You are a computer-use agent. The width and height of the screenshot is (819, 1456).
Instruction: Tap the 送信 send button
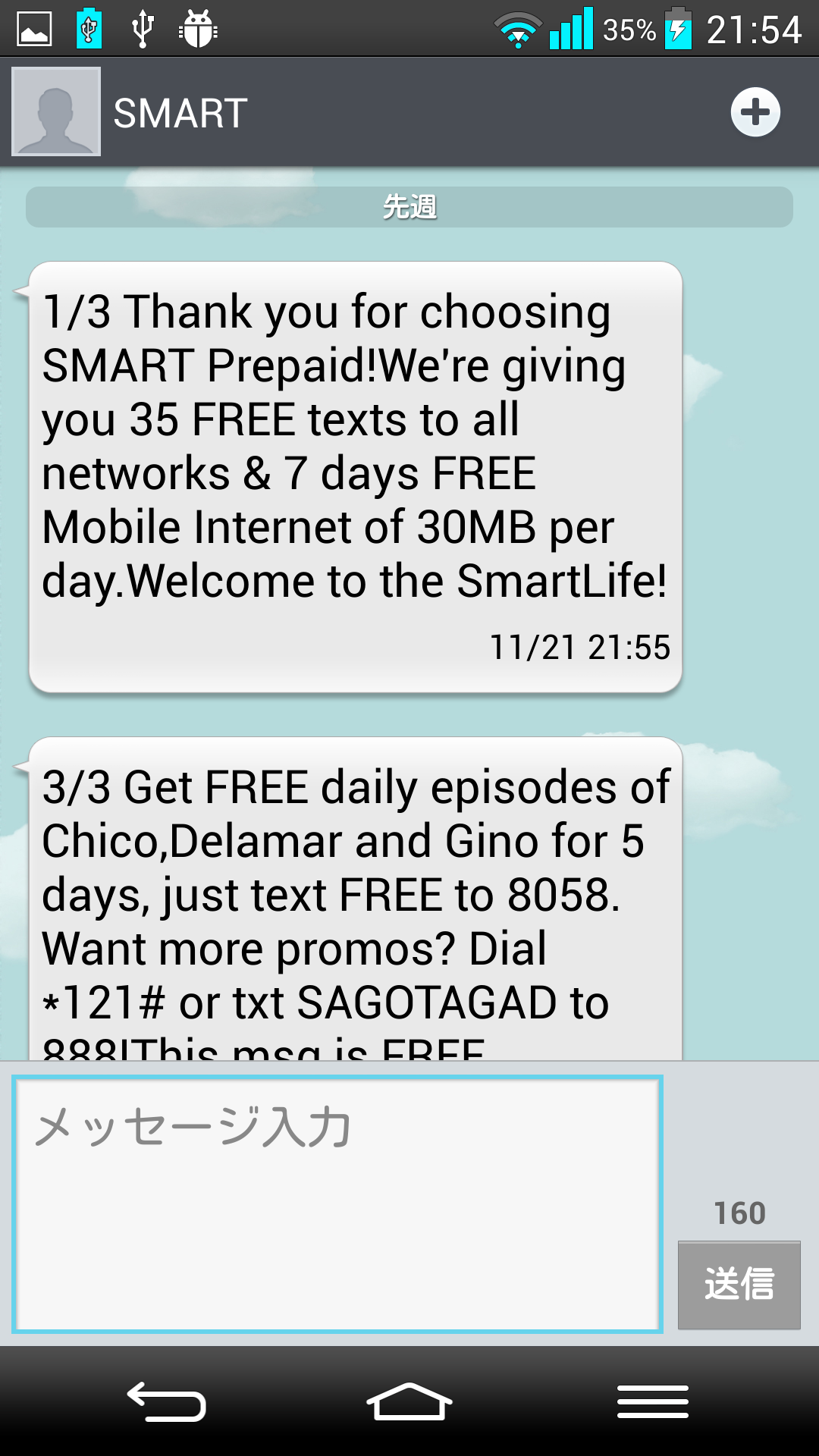tap(739, 1285)
